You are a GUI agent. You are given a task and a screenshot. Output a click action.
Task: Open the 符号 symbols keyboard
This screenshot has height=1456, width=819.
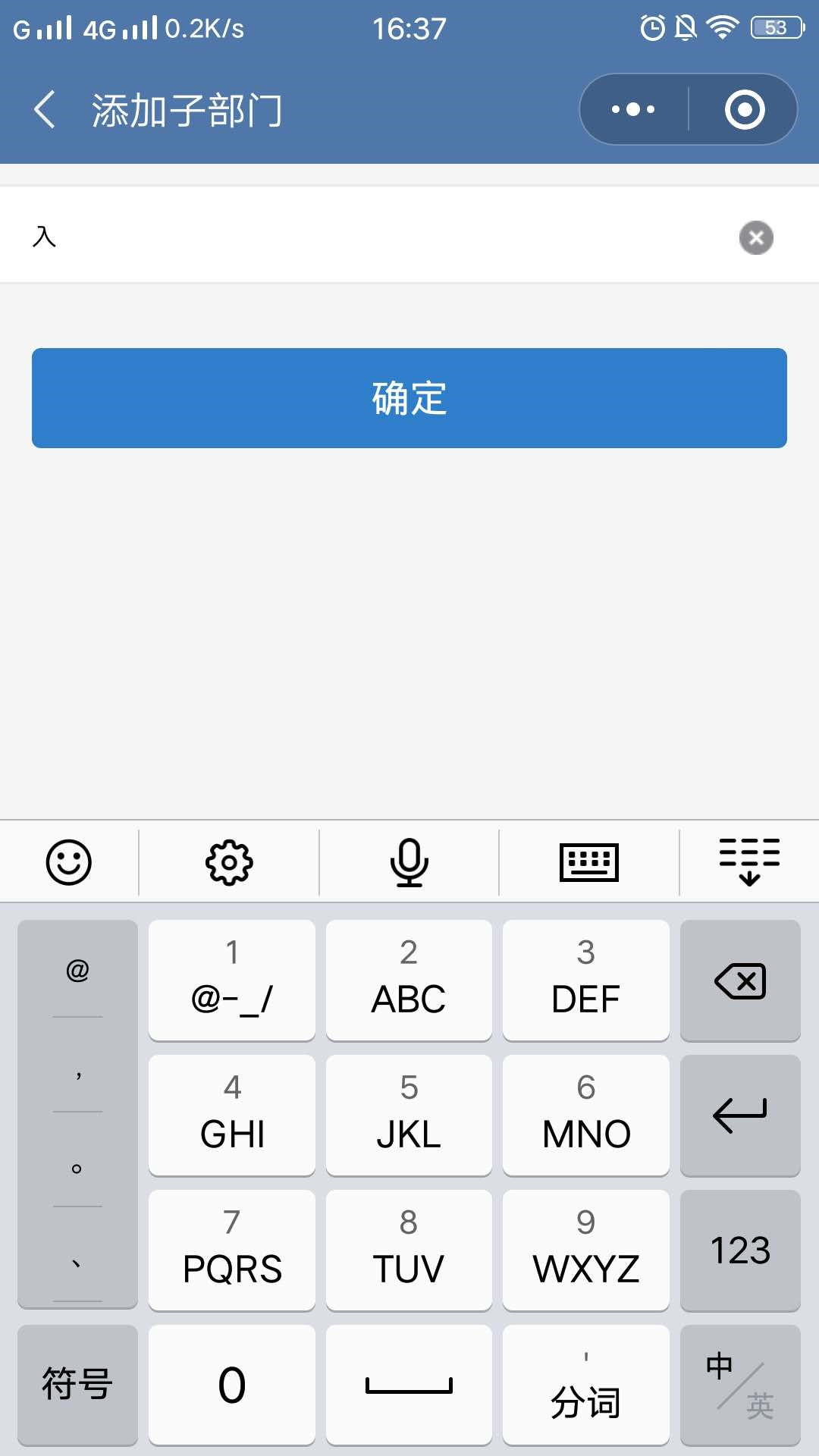tap(77, 1385)
